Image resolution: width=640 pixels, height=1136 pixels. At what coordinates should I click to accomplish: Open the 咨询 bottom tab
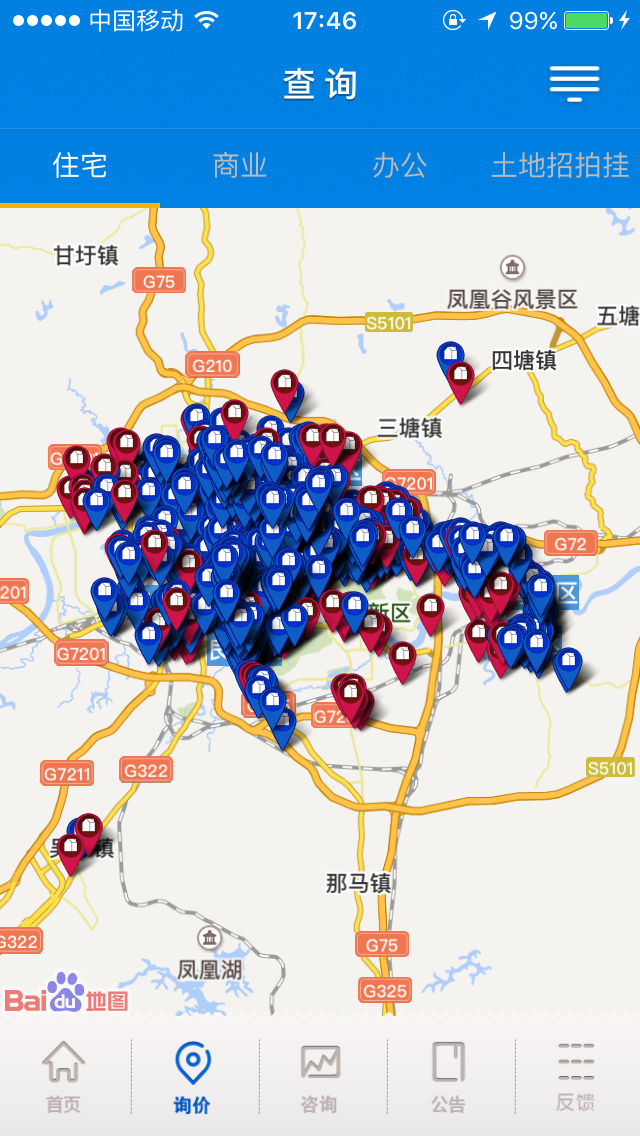tap(320, 1076)
